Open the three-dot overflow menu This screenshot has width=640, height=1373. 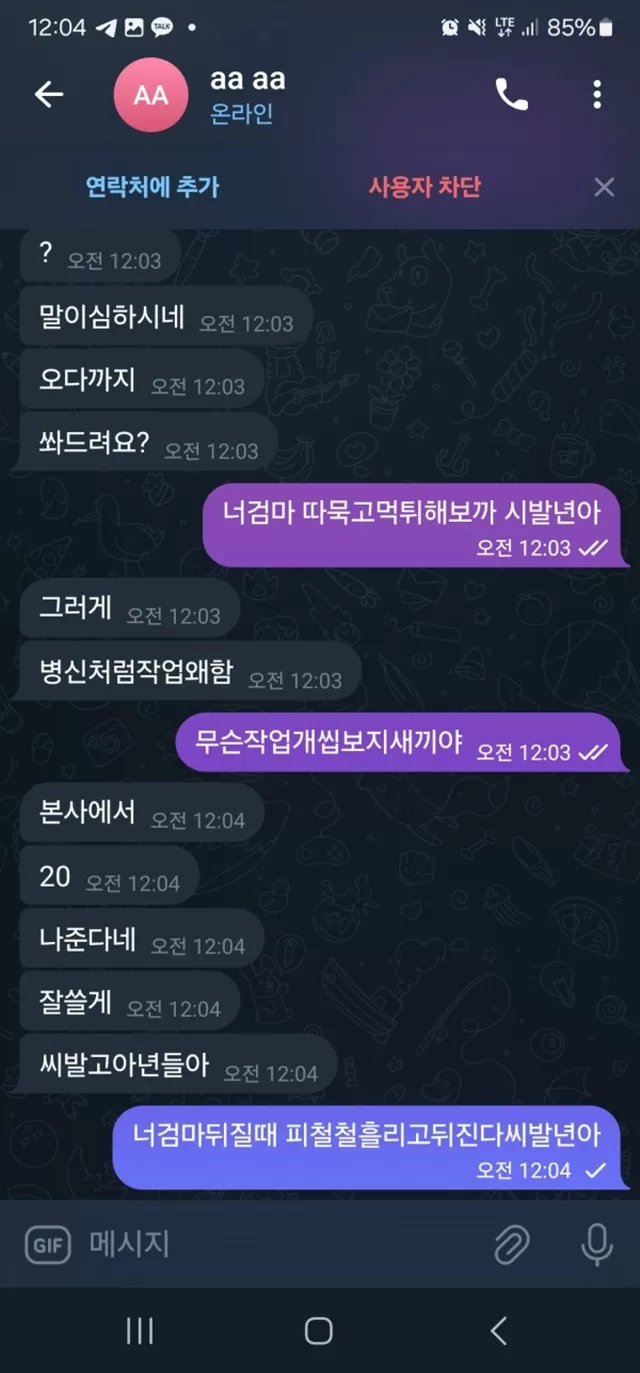click(x=597, y=95)
